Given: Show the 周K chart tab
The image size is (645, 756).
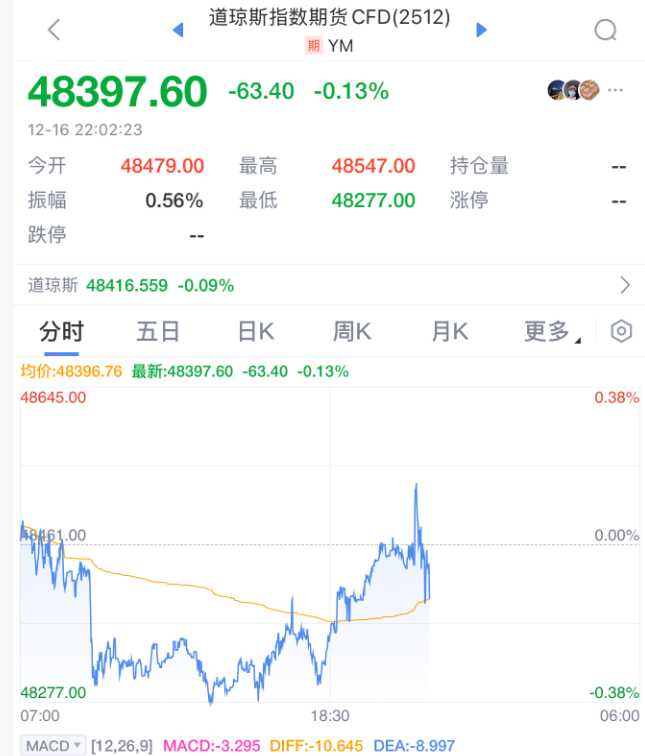Looking at the screenshot, I should tap(352, 332).
